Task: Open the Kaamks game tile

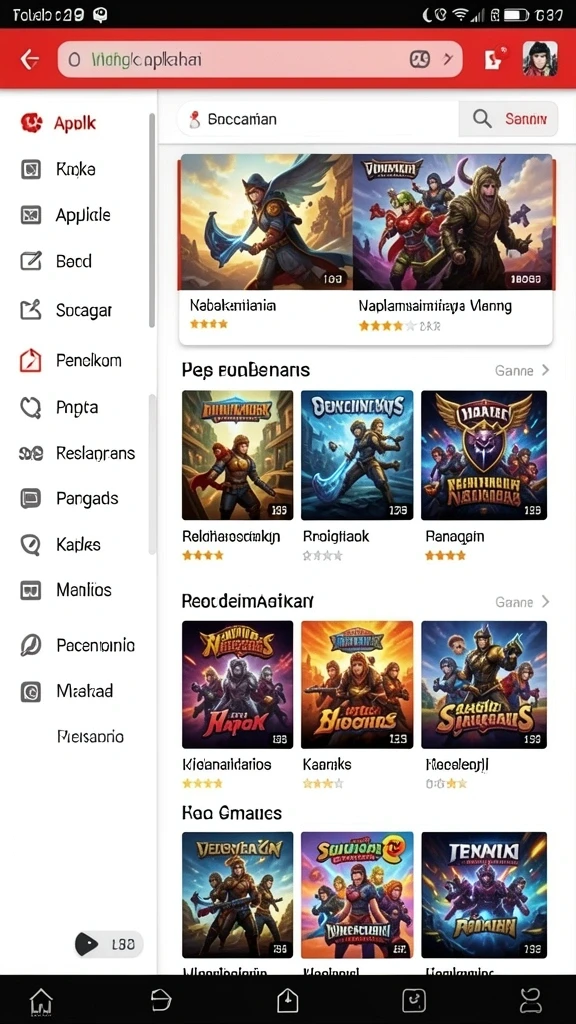Action: tap(357, 705)
